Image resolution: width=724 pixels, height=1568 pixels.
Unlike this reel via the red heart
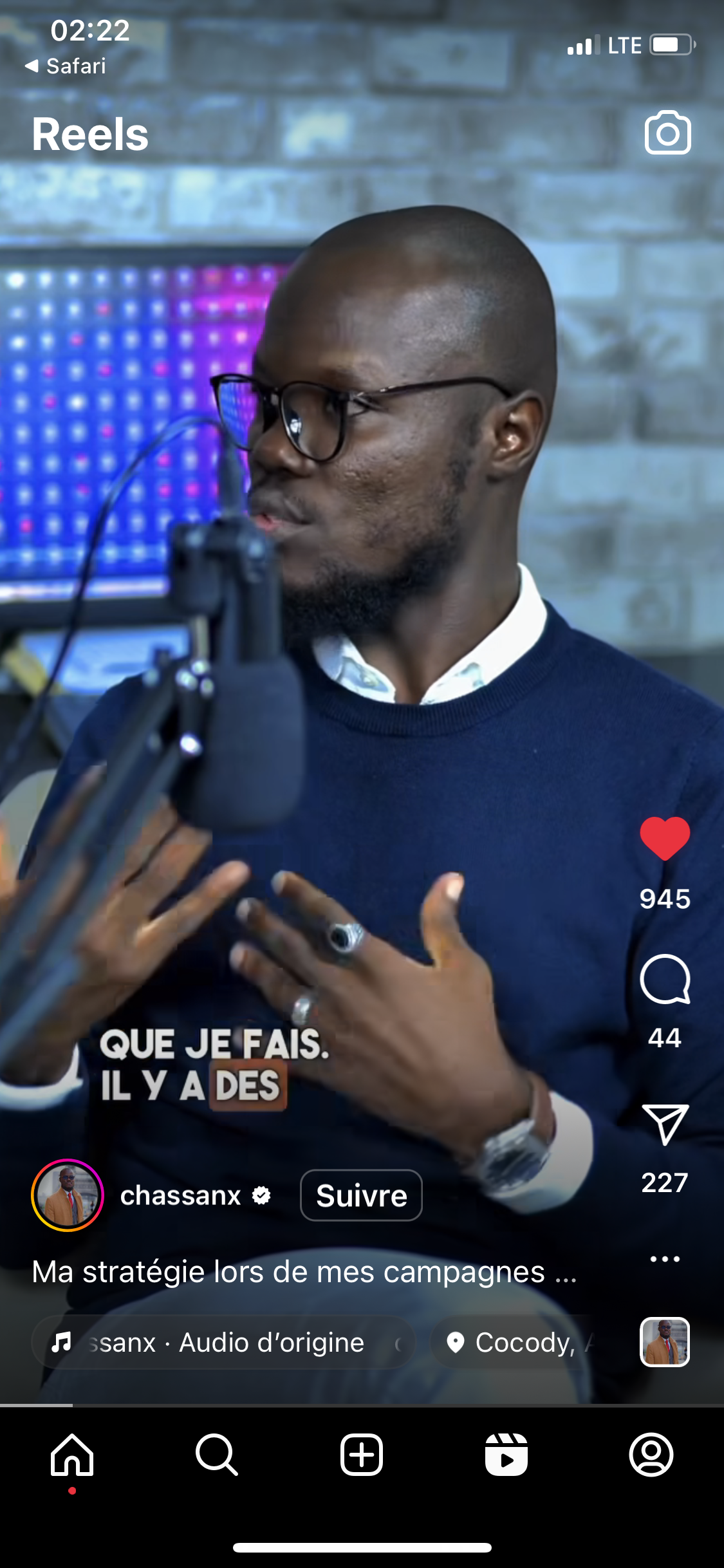[x=665, y=838]
